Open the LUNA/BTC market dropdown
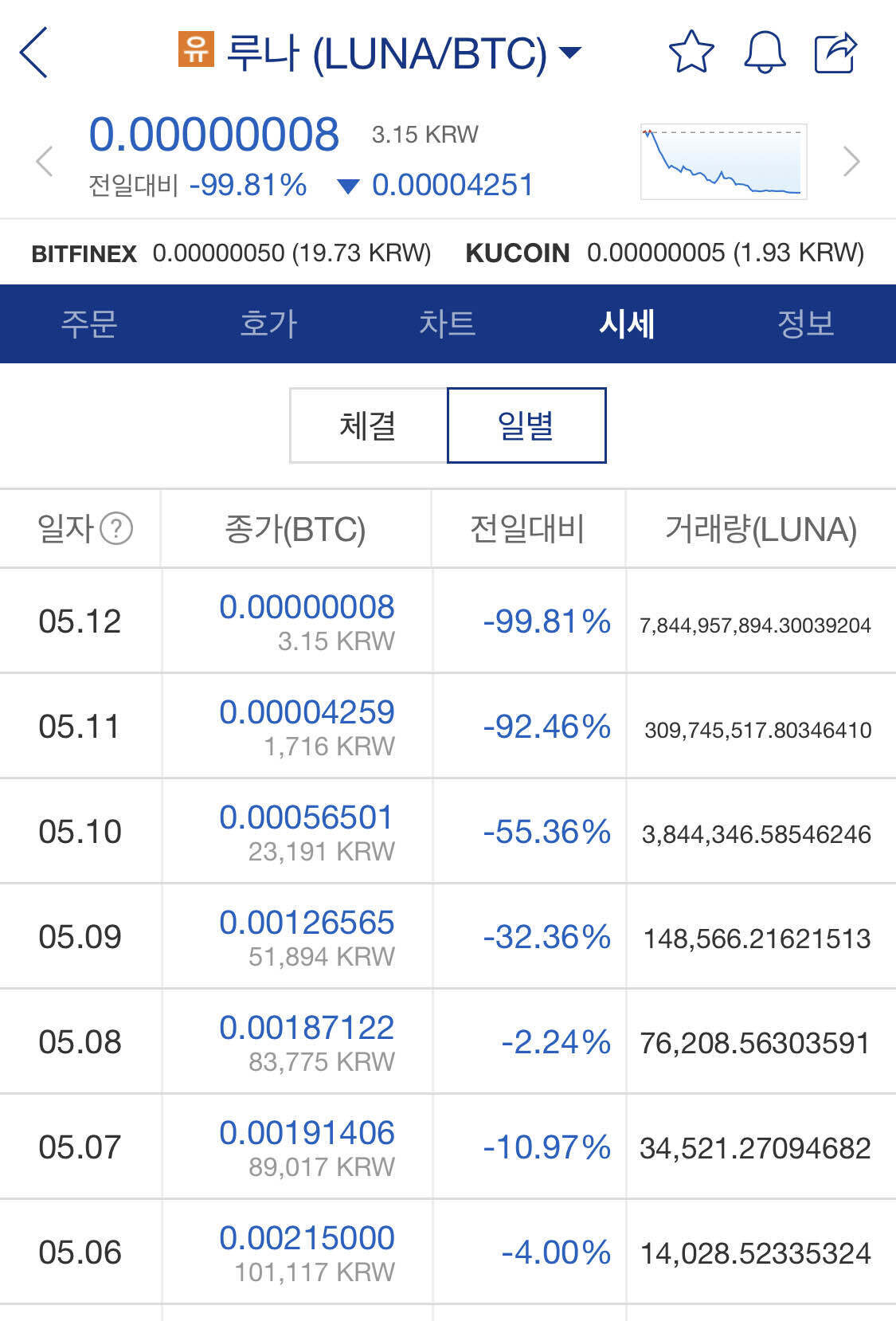Image resolution: width=896 pixels, height=1321 pixels. click(x=570, y=53)
